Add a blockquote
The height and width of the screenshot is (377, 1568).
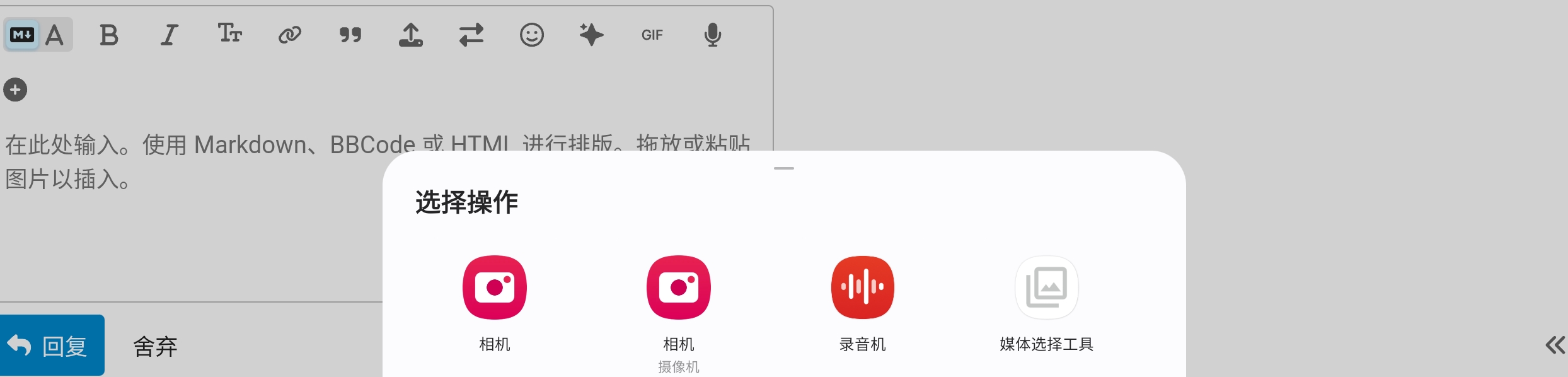coord(350,35)
